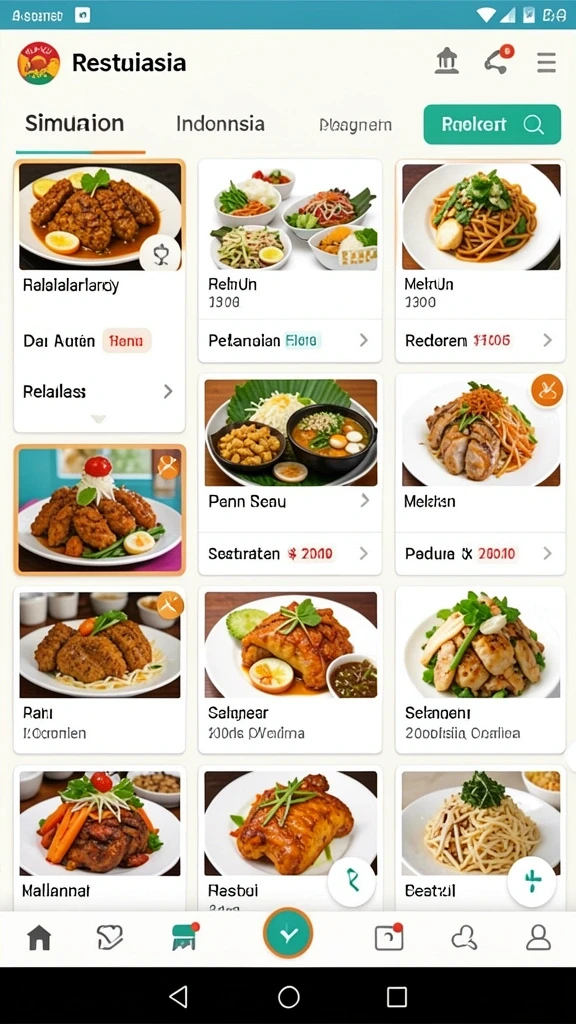This screenshot has height=1024, width=576.
Task: Select the Simuaion tab
Action: pyautogui.click(x=74, y=123)
